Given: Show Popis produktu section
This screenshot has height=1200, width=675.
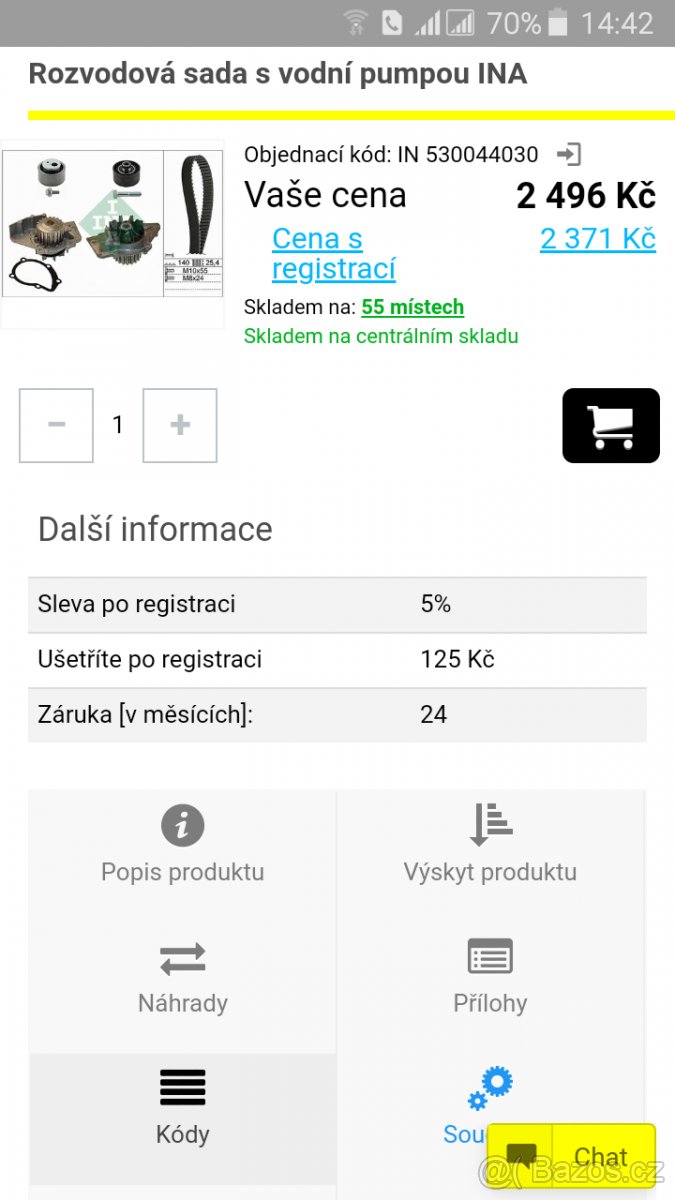Looking at the screenshot, I should tap(183, 846).
